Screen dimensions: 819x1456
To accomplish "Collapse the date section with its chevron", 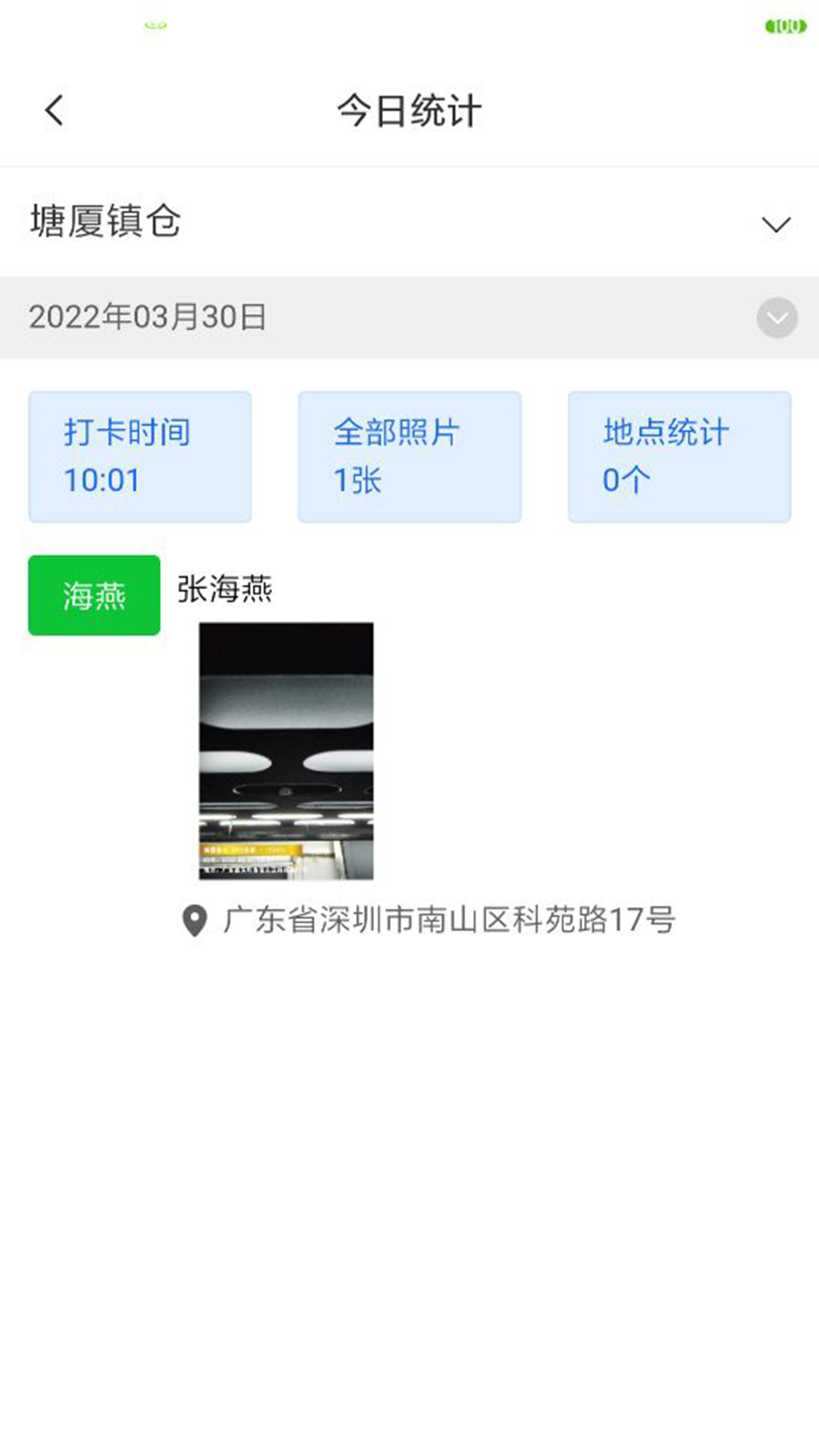I will tap(776, 319).
